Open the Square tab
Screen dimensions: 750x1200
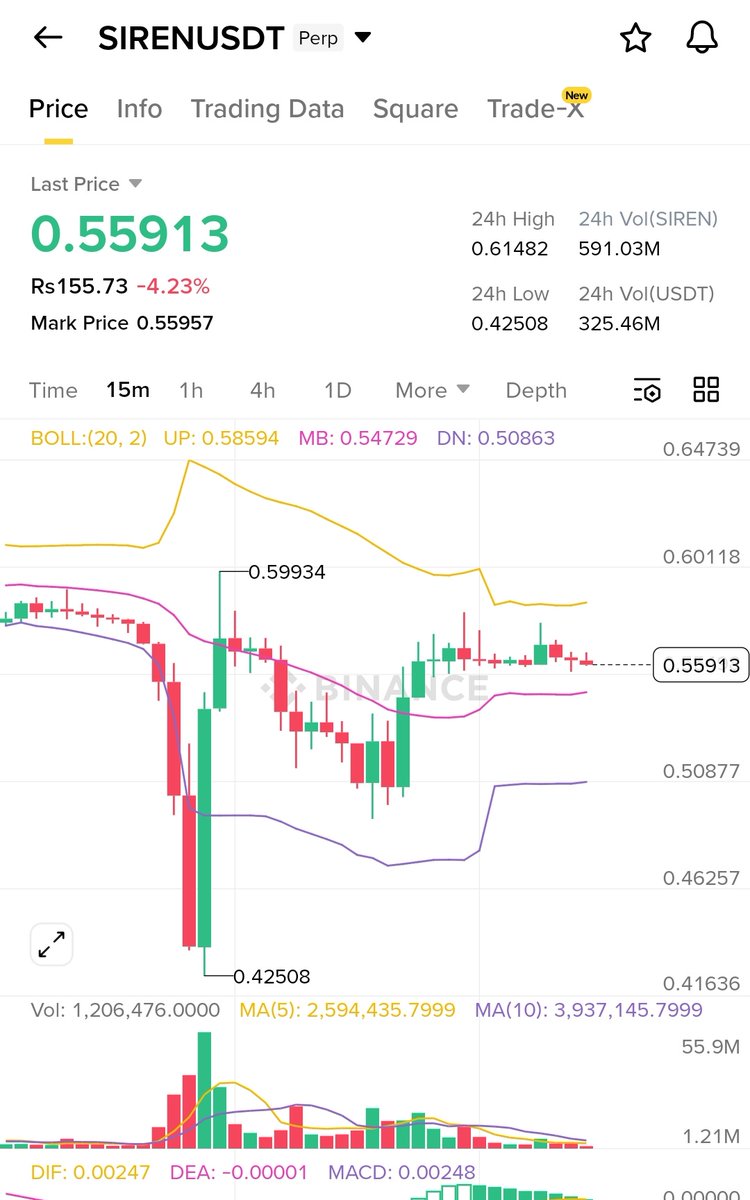(x=415, y=109)
